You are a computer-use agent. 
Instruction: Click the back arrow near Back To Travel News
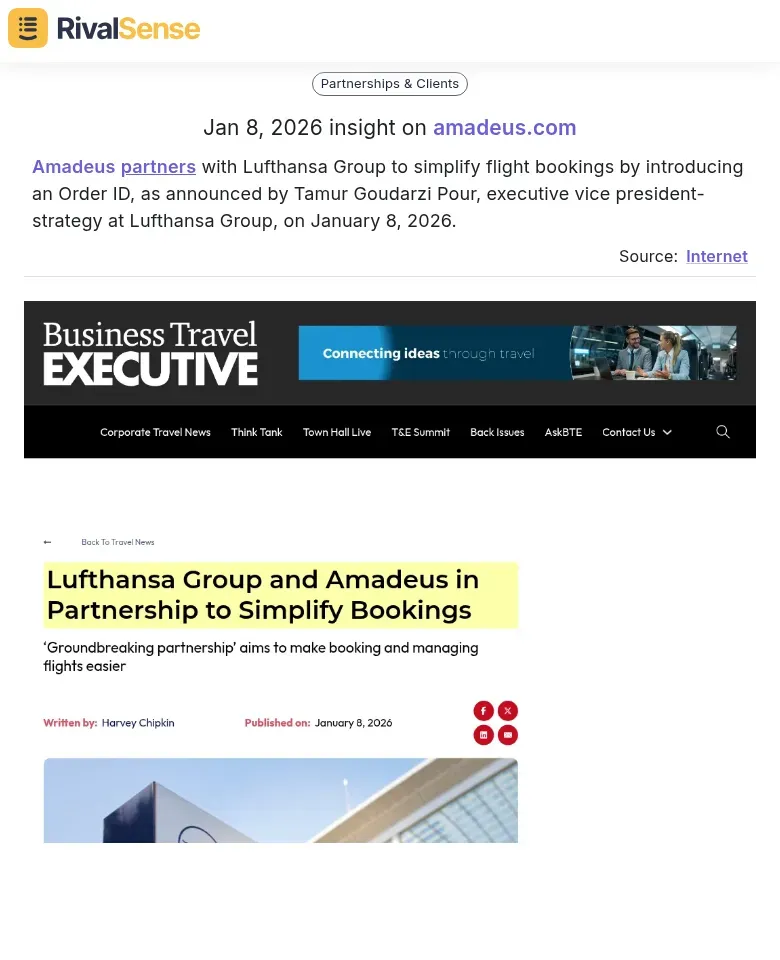(x=48, y=541)
